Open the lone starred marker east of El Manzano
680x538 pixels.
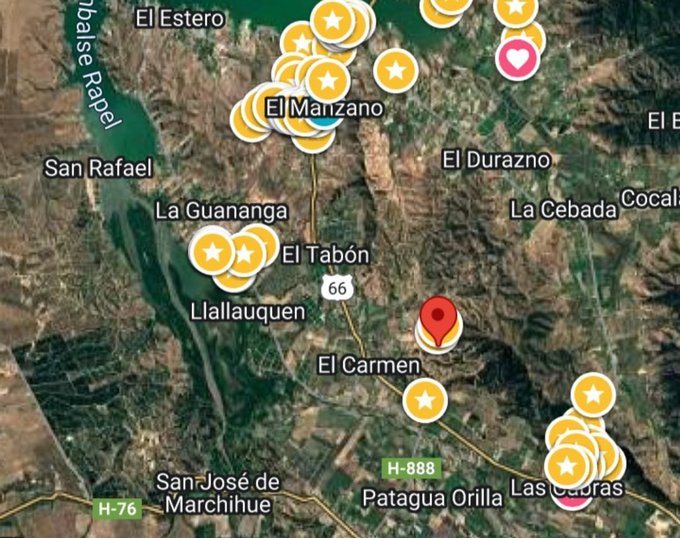395,70
